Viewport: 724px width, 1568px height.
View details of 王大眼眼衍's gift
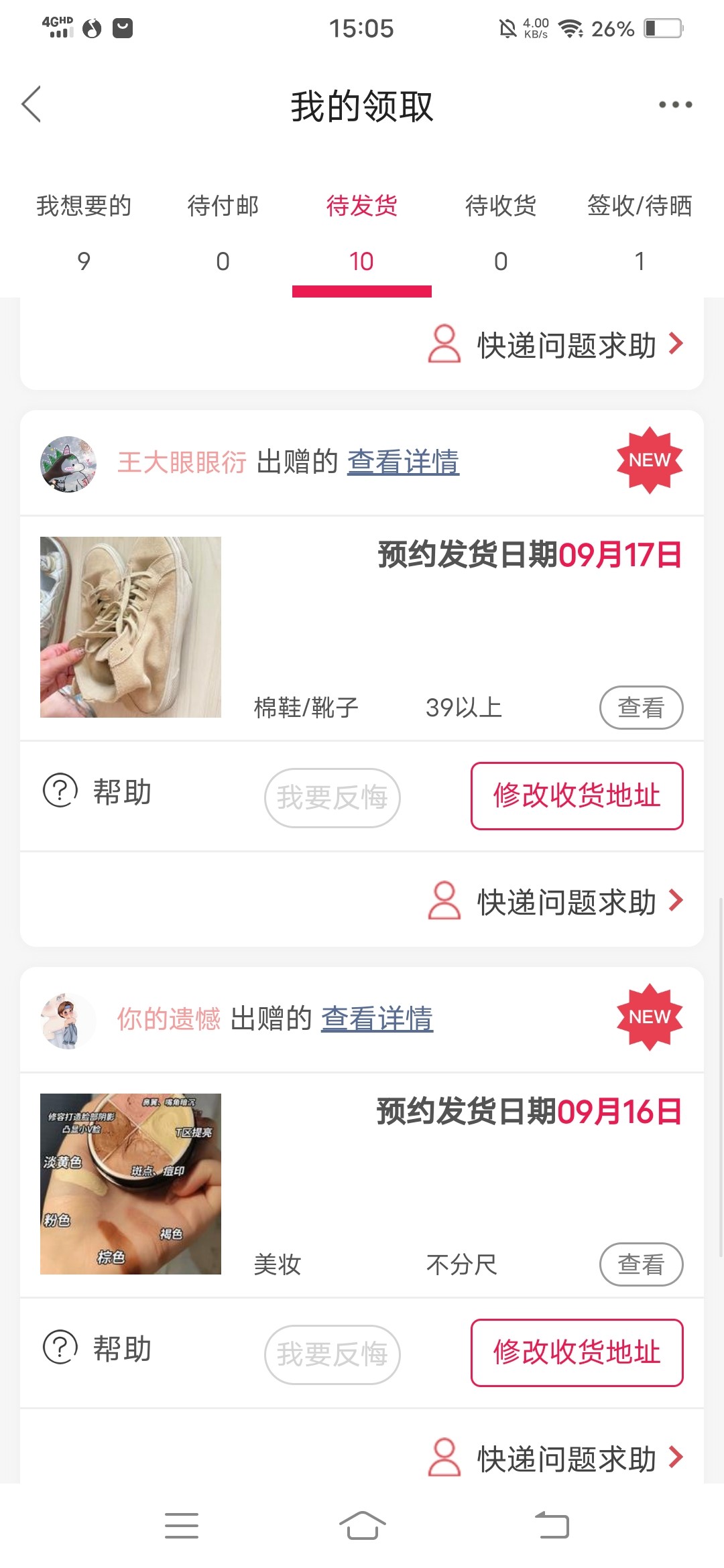tap(403, 462)
